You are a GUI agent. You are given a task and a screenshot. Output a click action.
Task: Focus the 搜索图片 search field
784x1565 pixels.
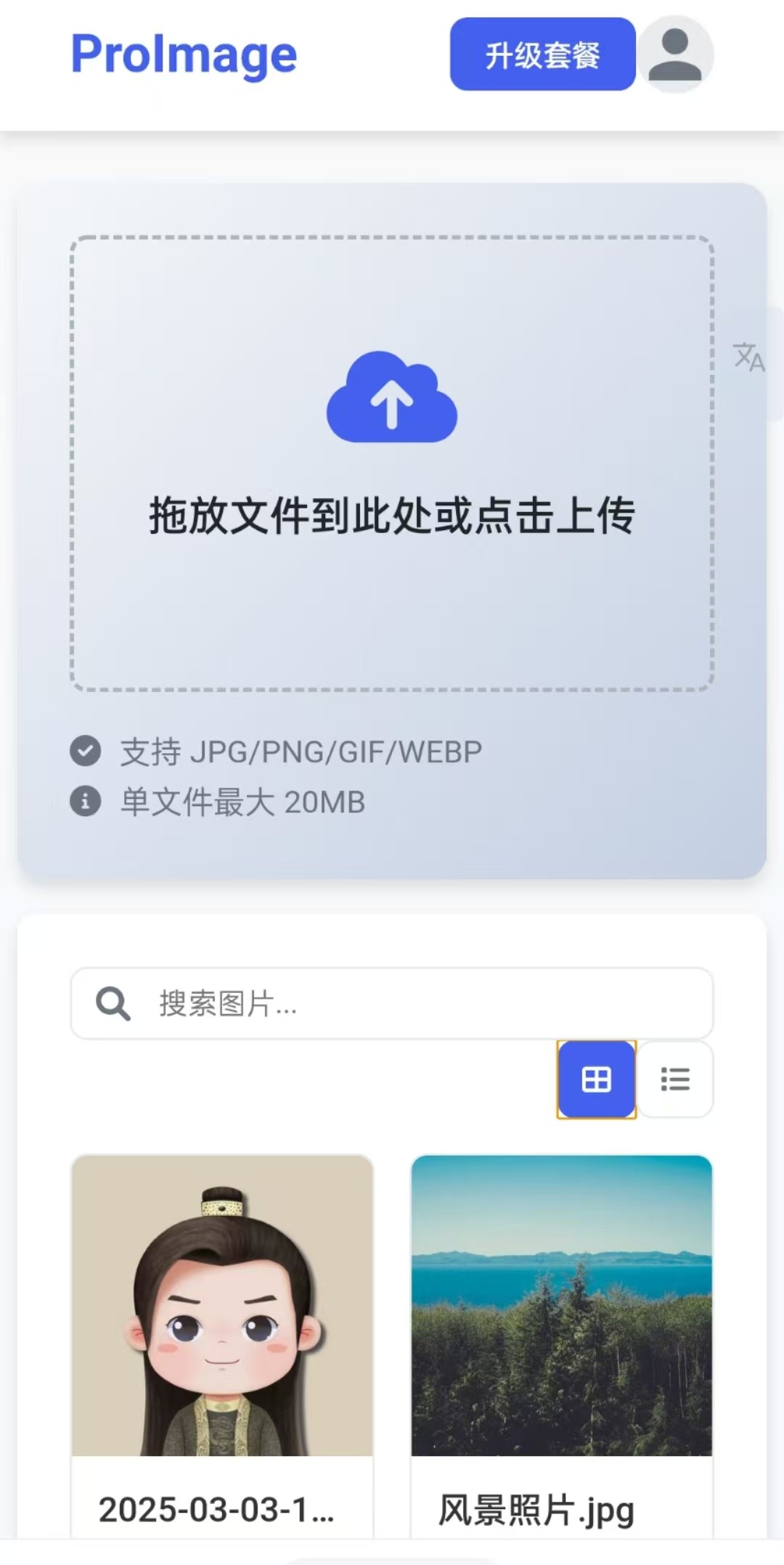421,1004
